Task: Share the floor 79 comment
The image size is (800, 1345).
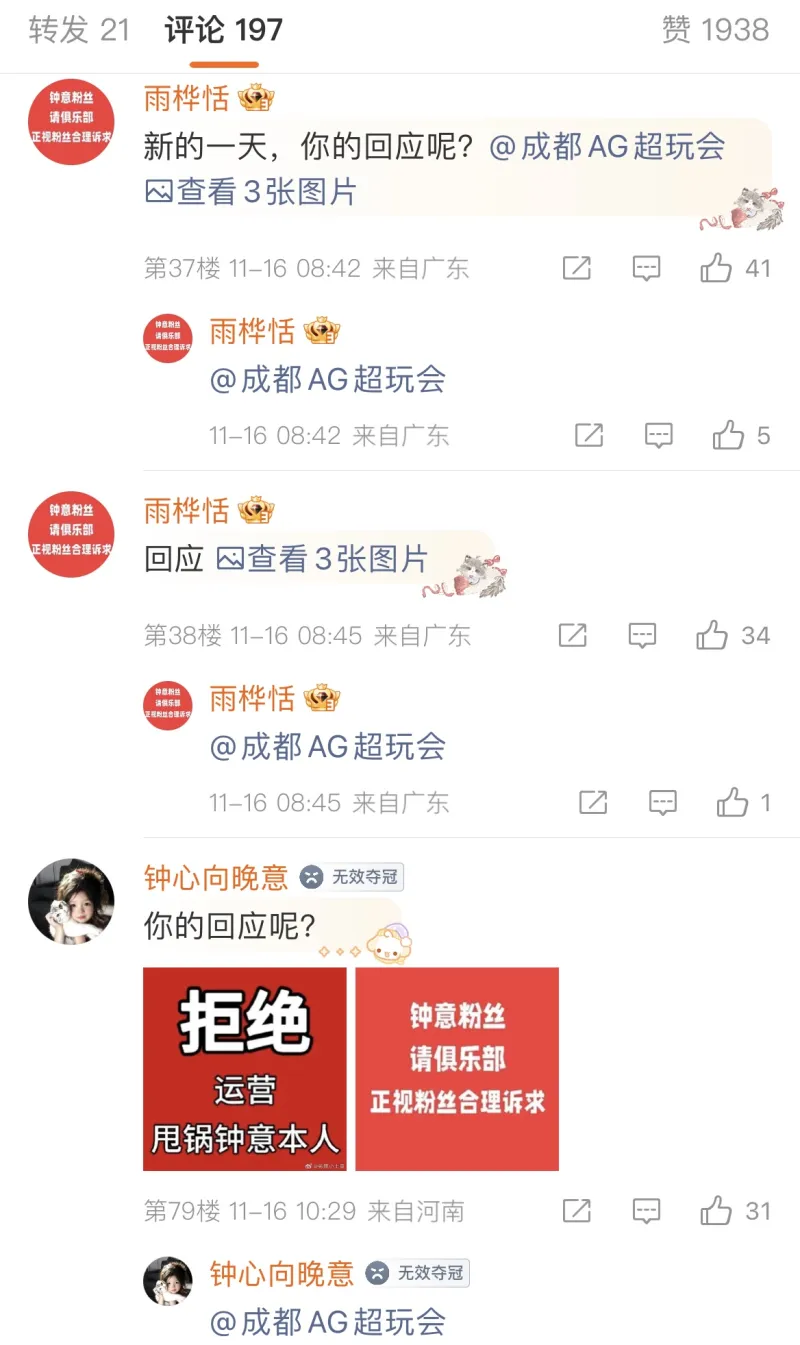Action: tap(577, 1211)
